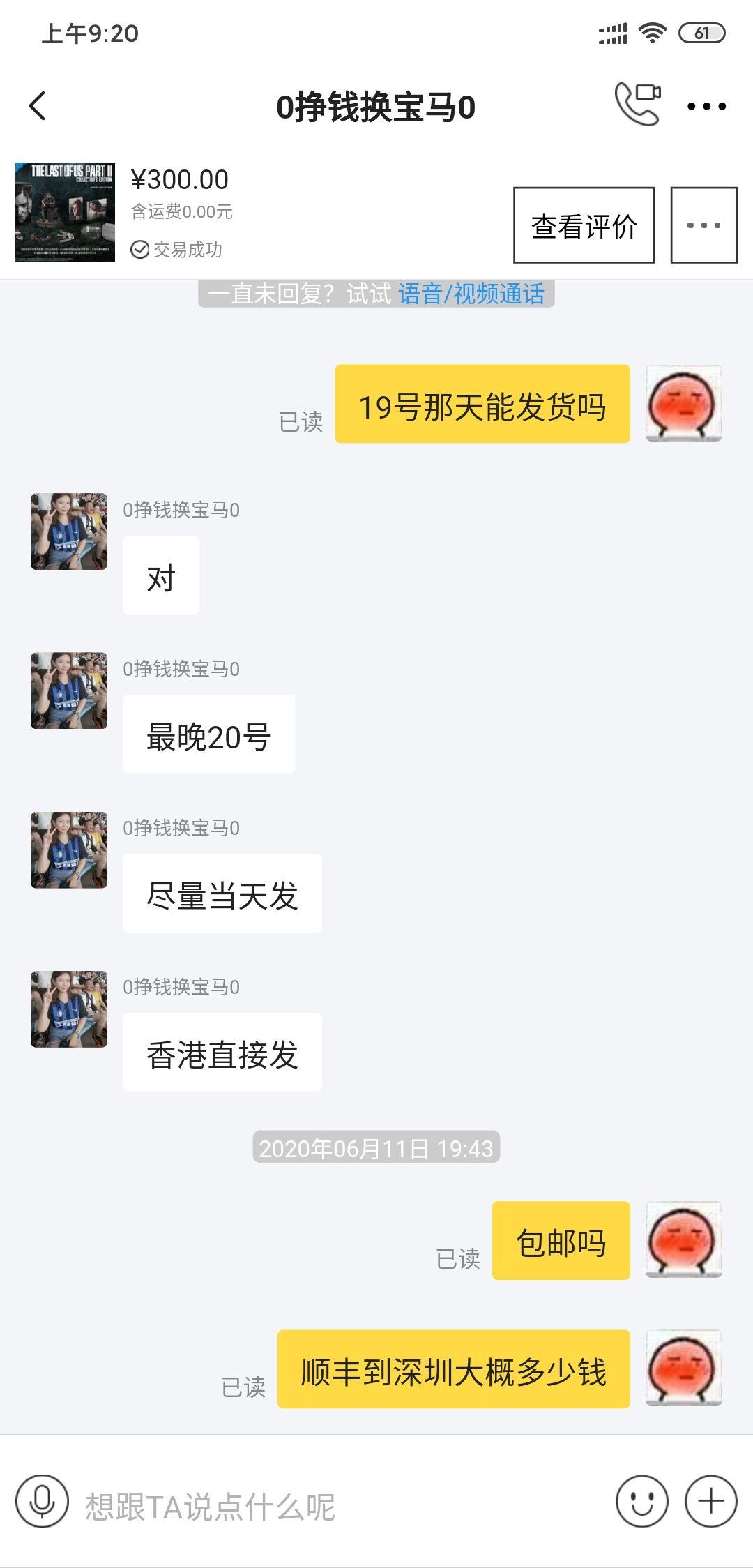The image size is (753, 1568).
Task: Tap 查看评价 to view reviews
Action: pyautogui.click(x=584, y=225)
